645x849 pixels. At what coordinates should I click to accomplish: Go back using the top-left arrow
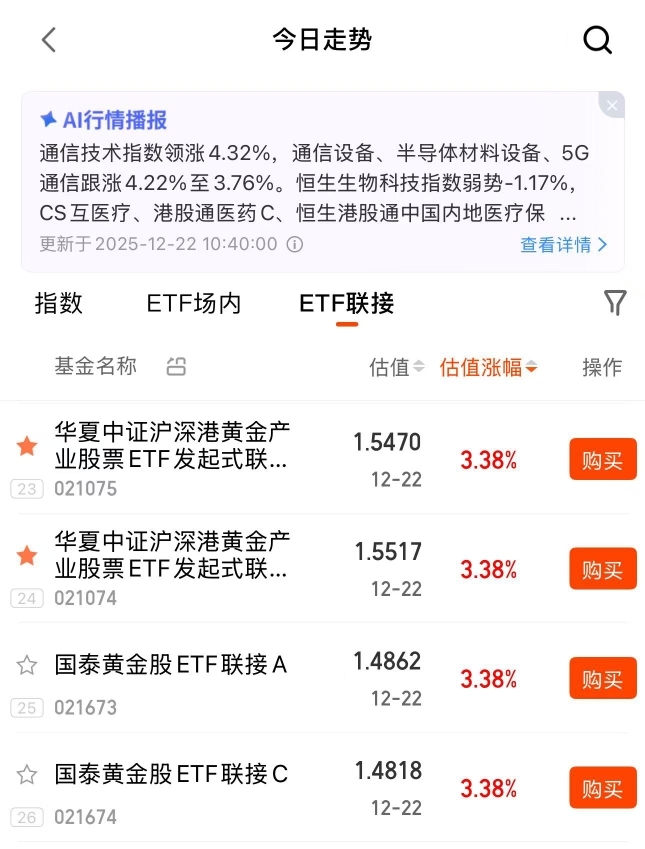point(49,40)
